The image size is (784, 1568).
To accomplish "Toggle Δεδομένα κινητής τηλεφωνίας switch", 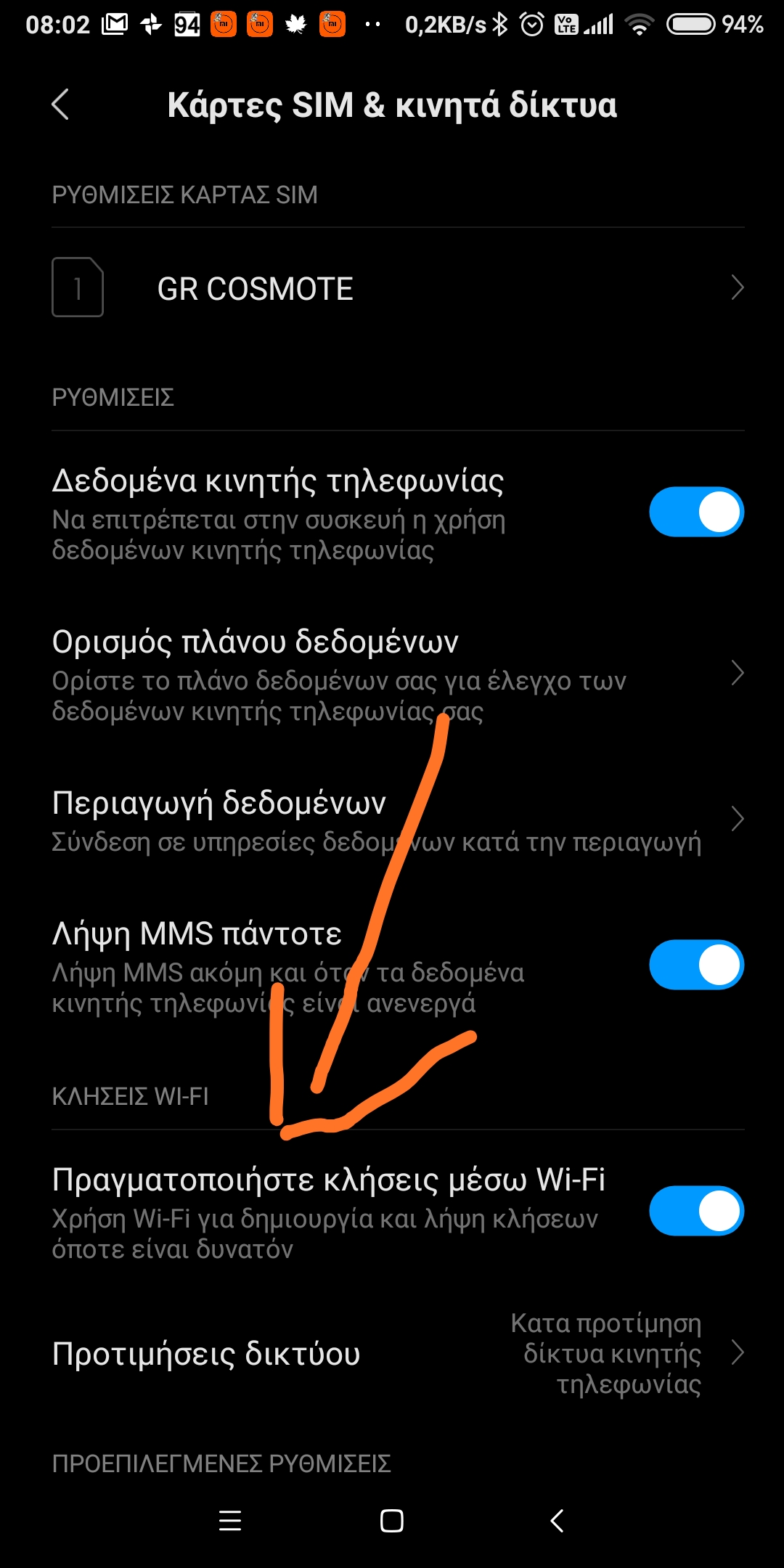I will point(695,512).
